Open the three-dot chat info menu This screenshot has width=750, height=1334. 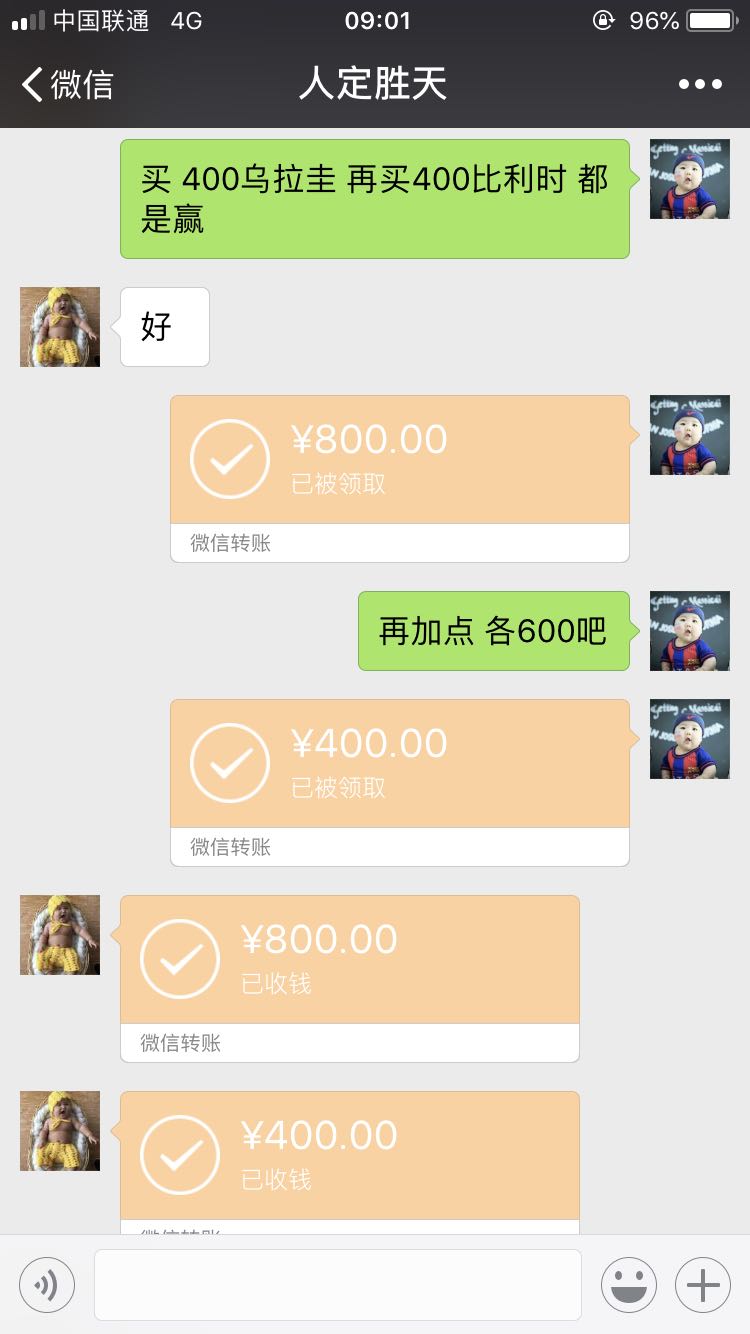coord(700,85)
